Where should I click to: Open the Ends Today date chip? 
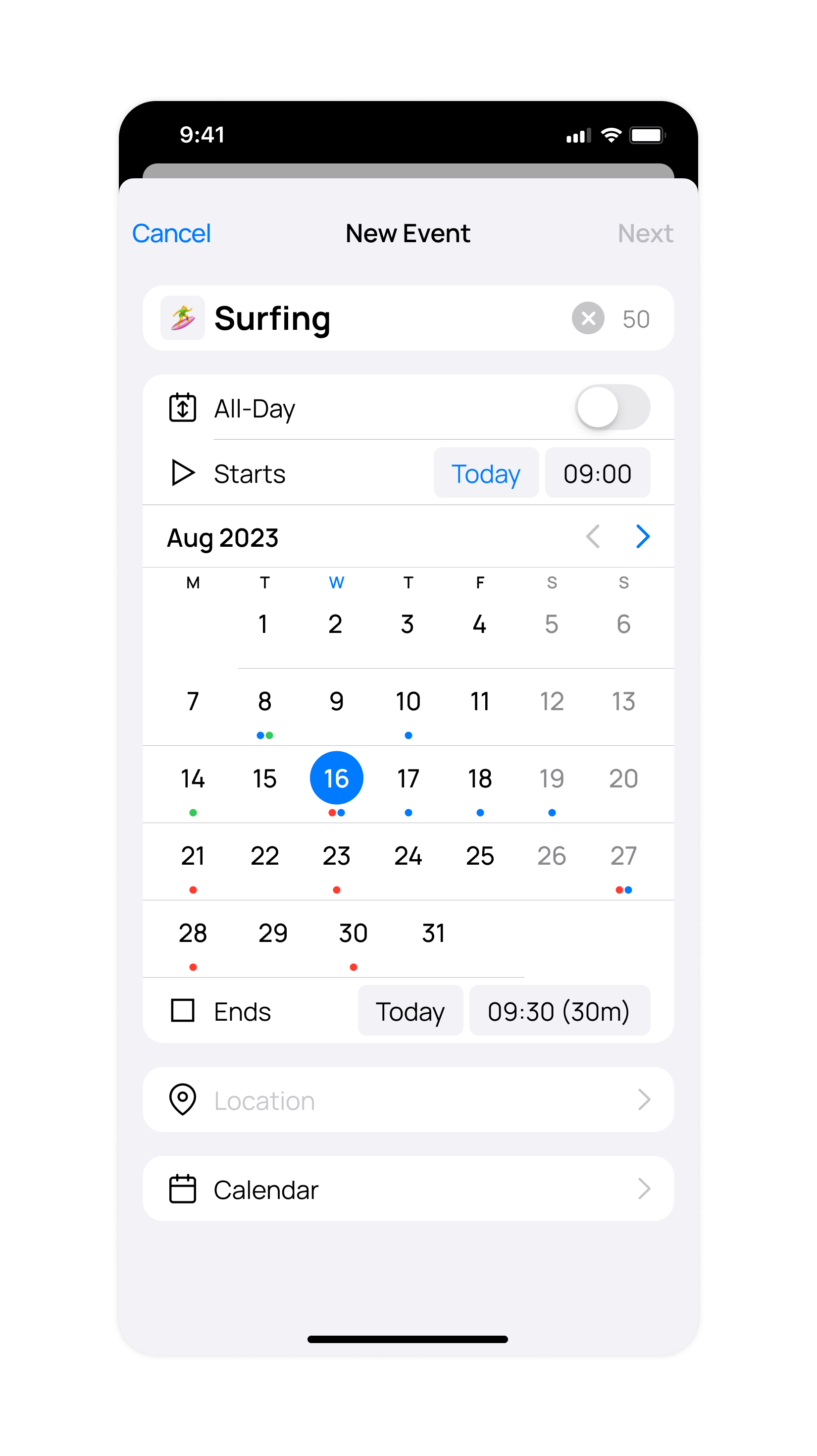click(x=410, y=1011)
